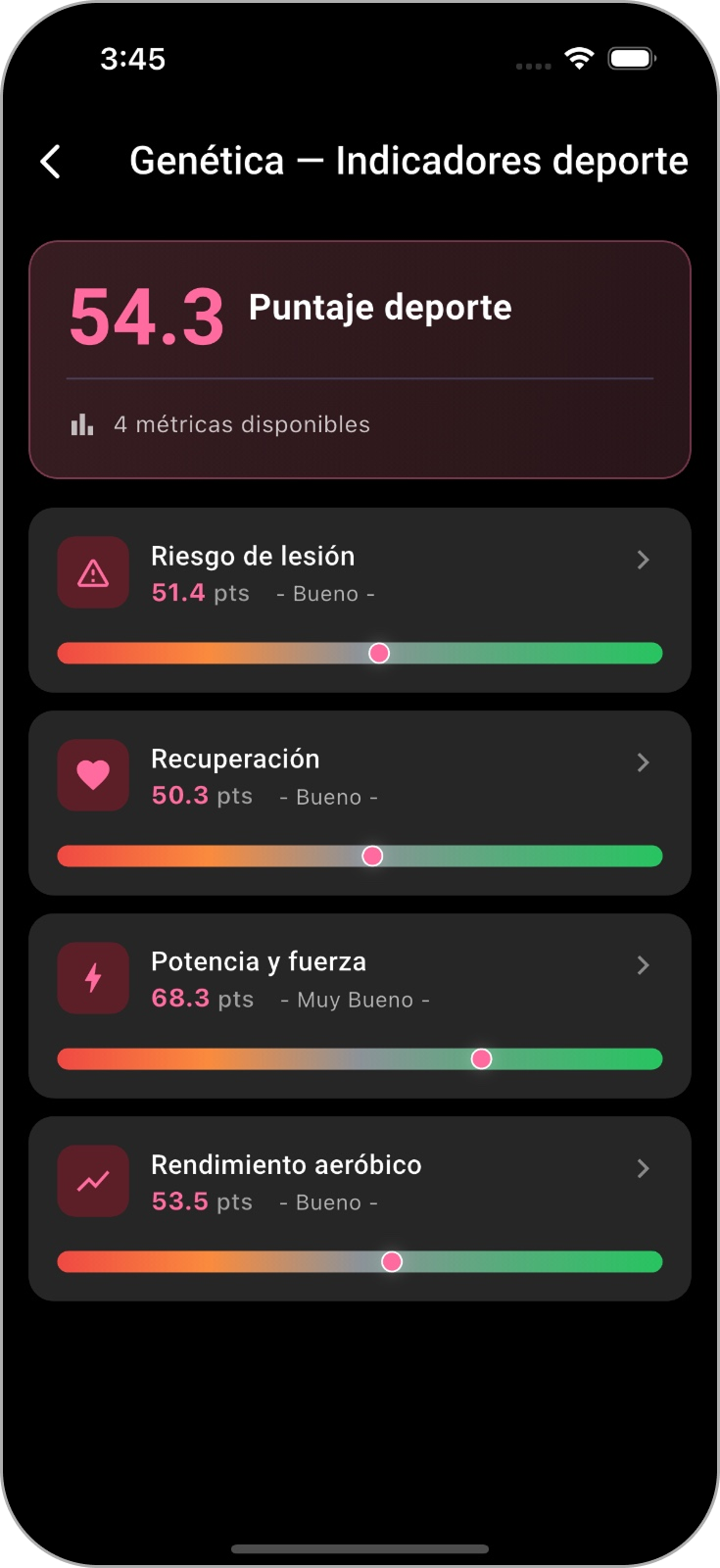The height and width of the screenshot is (1568, 720).
Task: Open Potencia y fuerza details
Action: pyautogui.click(x=360, y=1004)
